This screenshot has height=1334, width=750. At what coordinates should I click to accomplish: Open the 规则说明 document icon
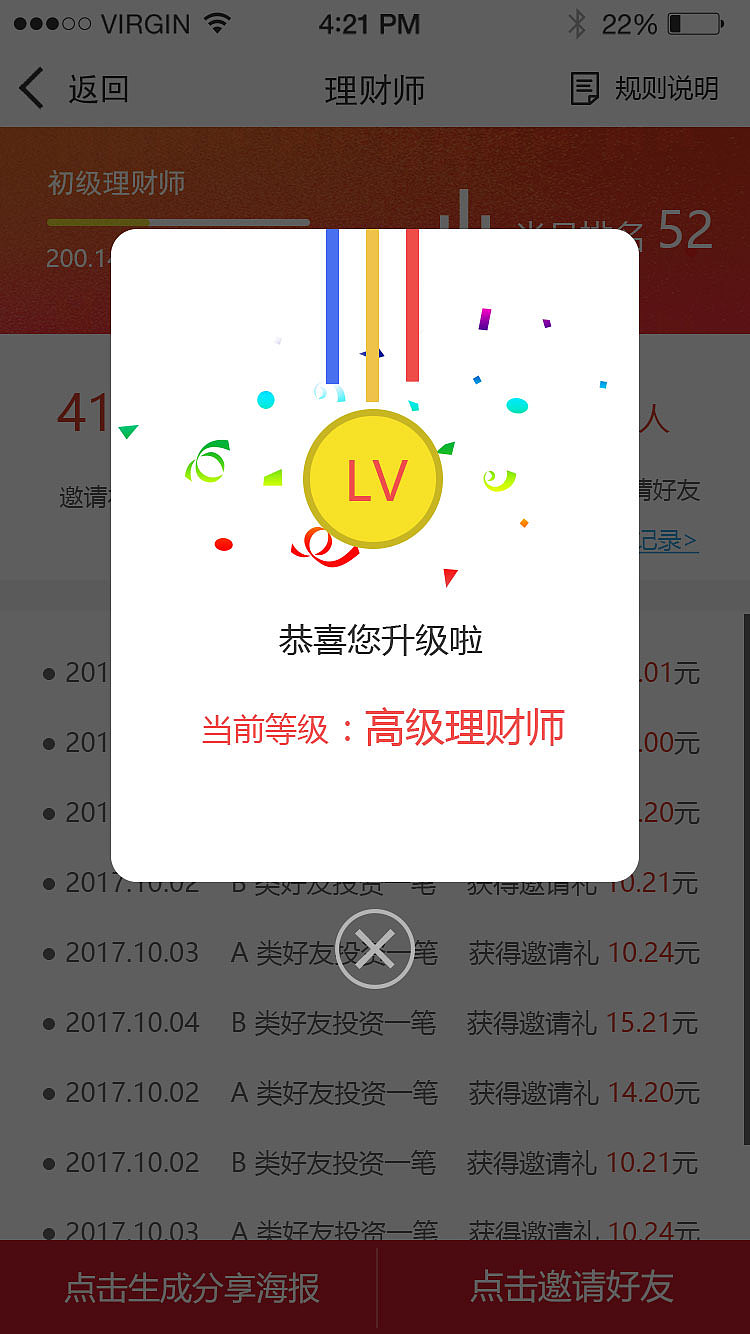[x=585, y=88]
